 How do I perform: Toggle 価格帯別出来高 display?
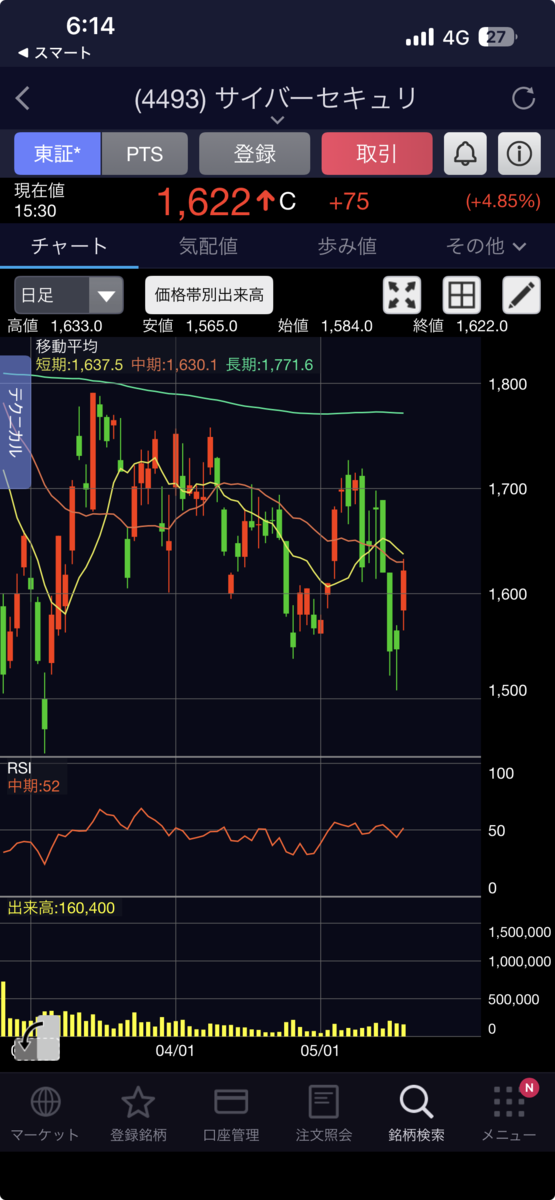coord(209,295)
